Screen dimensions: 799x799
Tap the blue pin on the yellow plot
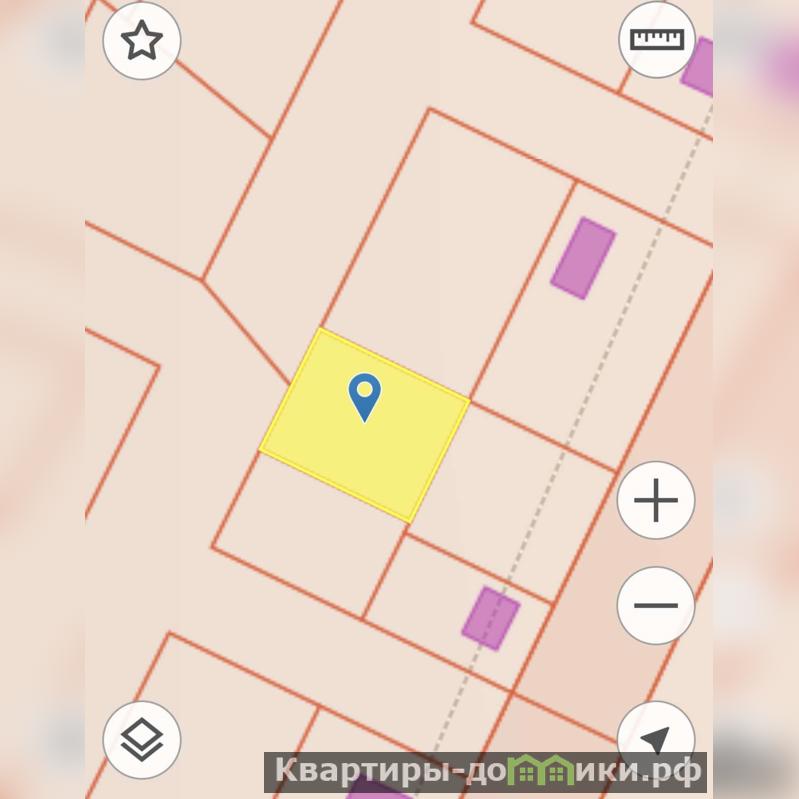point(365,396)
